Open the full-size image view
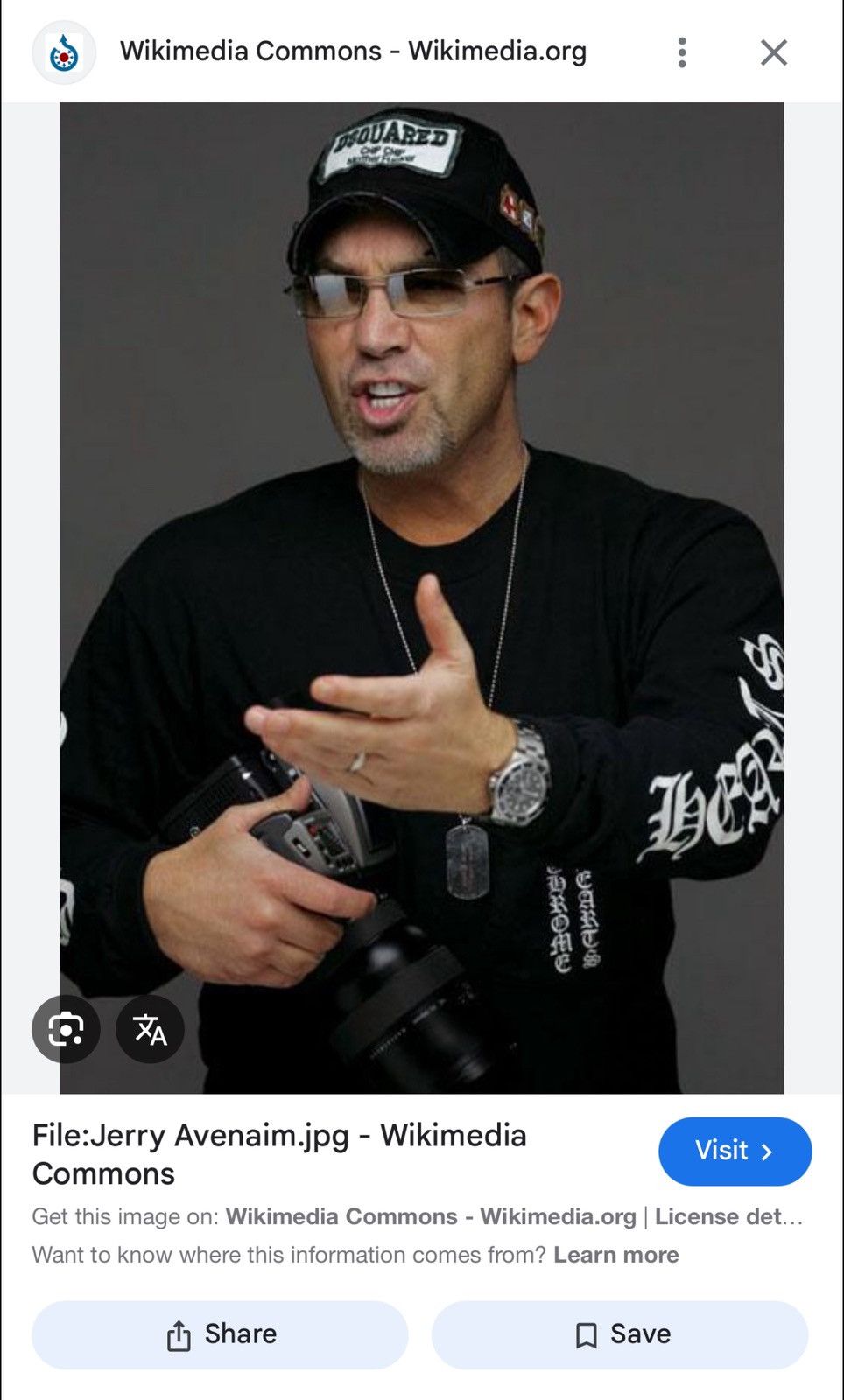The image size is (844, 1400). pyautogui.click(x=421, y=598)
